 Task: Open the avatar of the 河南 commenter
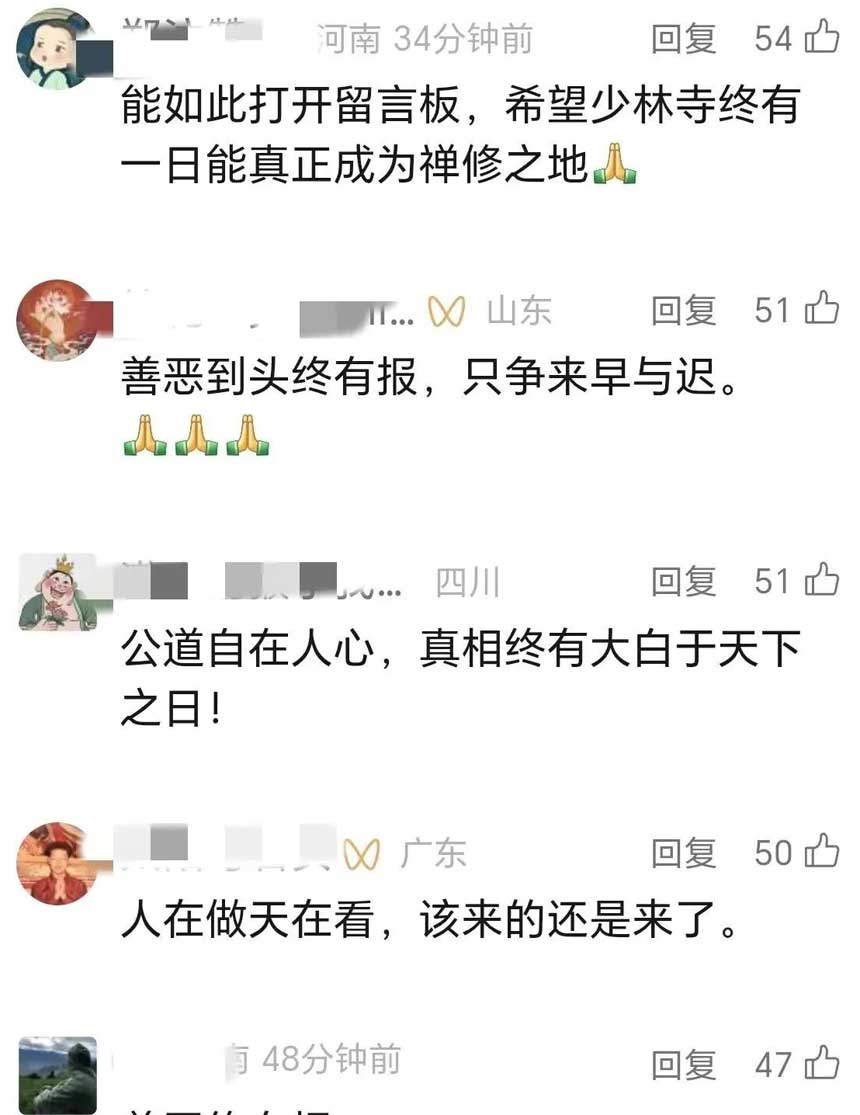[57, 50]
